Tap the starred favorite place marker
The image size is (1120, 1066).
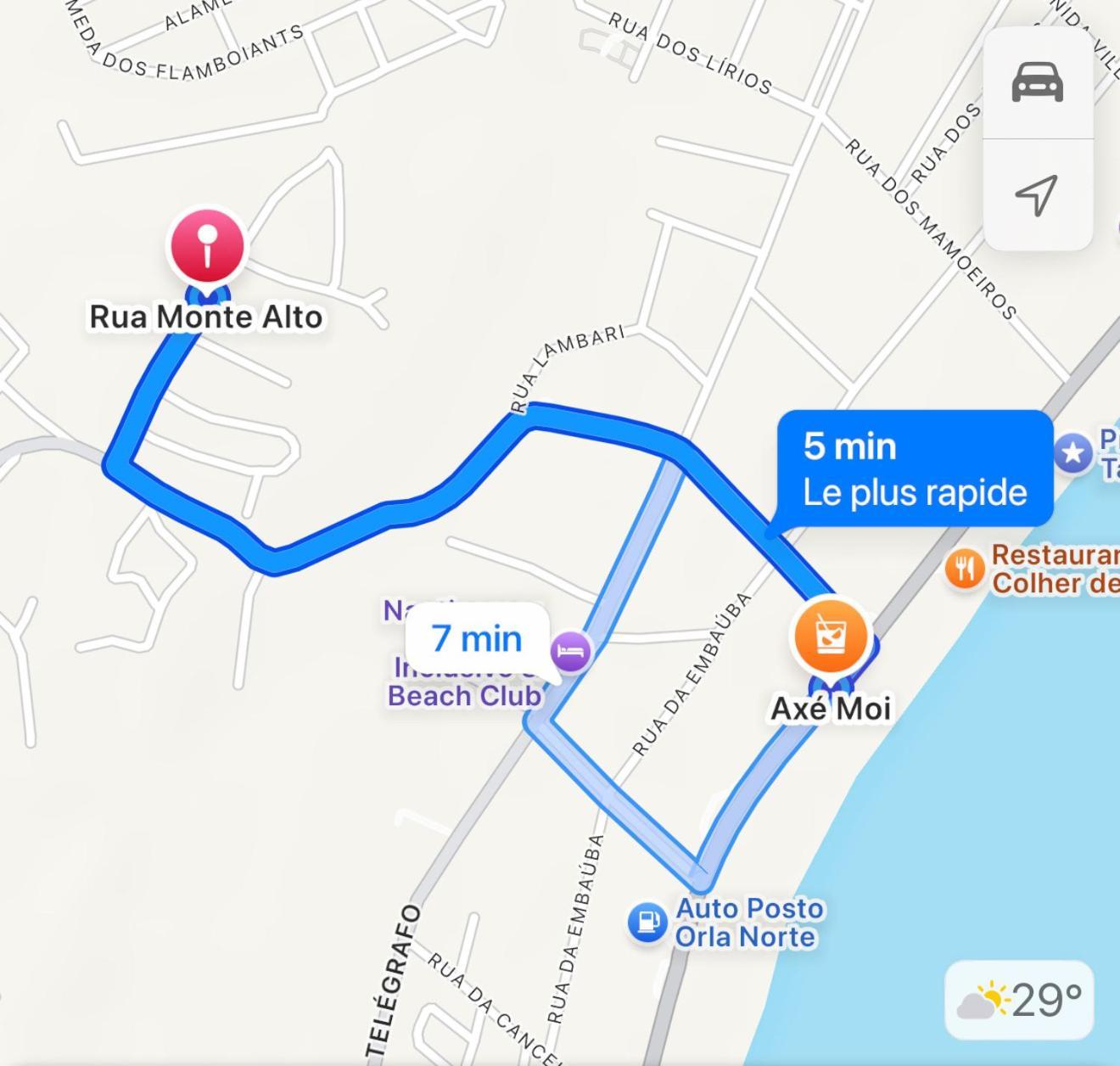point(1072,452)
